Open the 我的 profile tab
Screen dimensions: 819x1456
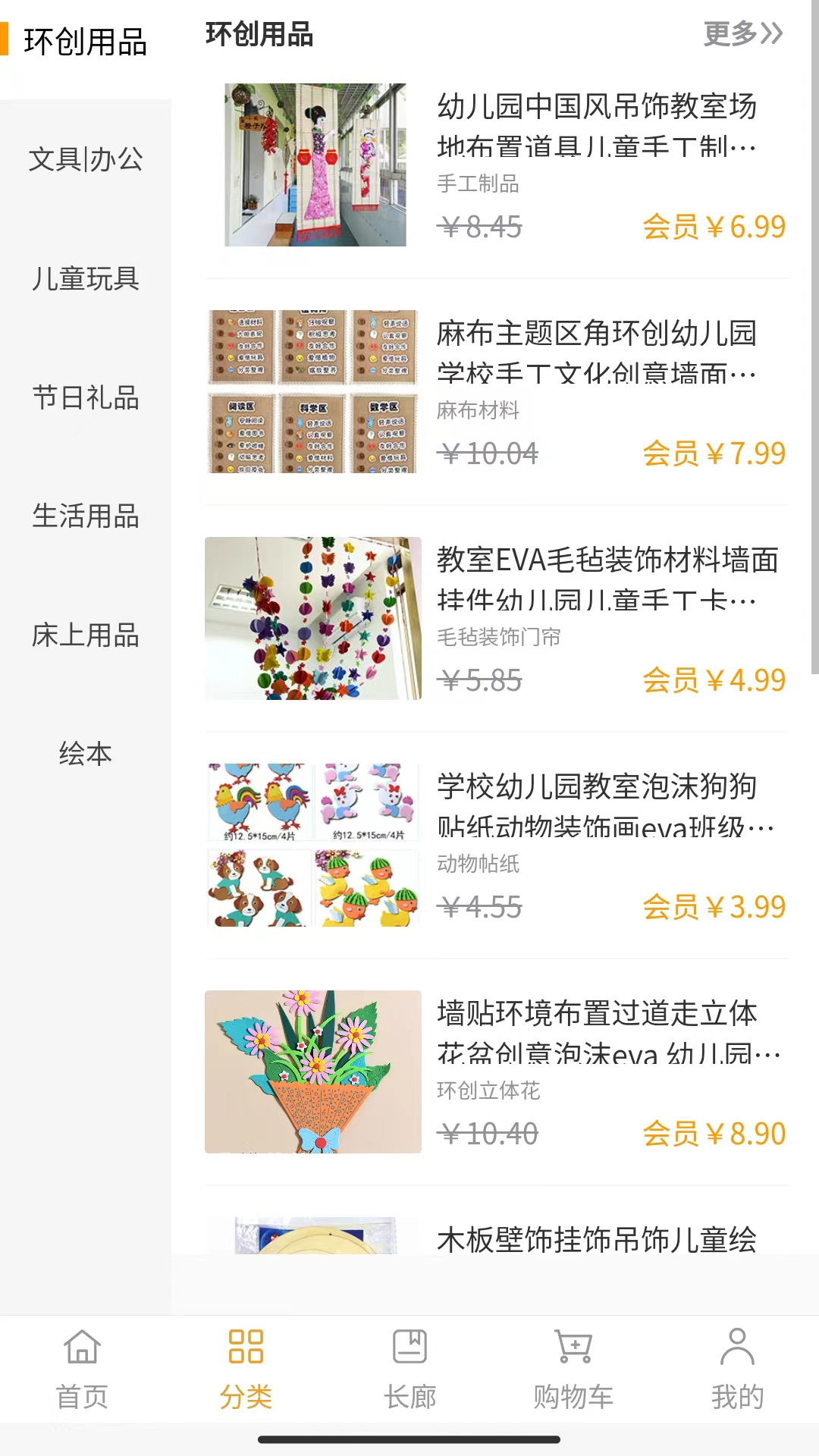737,1369
